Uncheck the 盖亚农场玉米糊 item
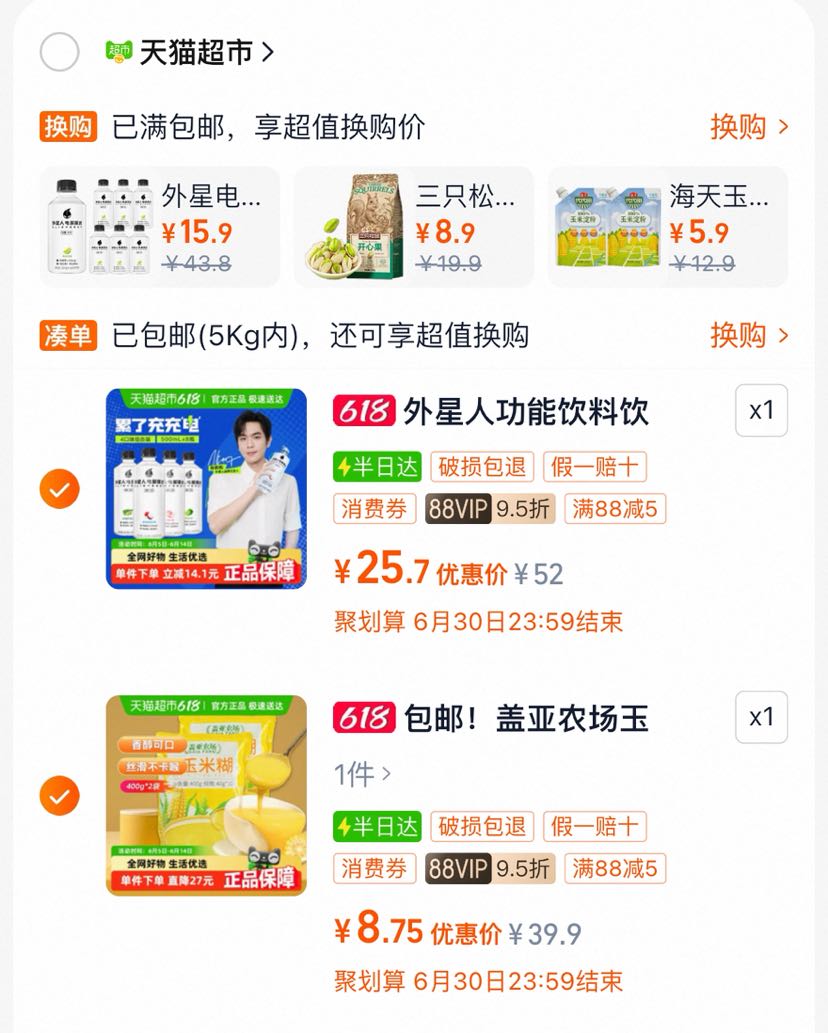 [59, 796]
